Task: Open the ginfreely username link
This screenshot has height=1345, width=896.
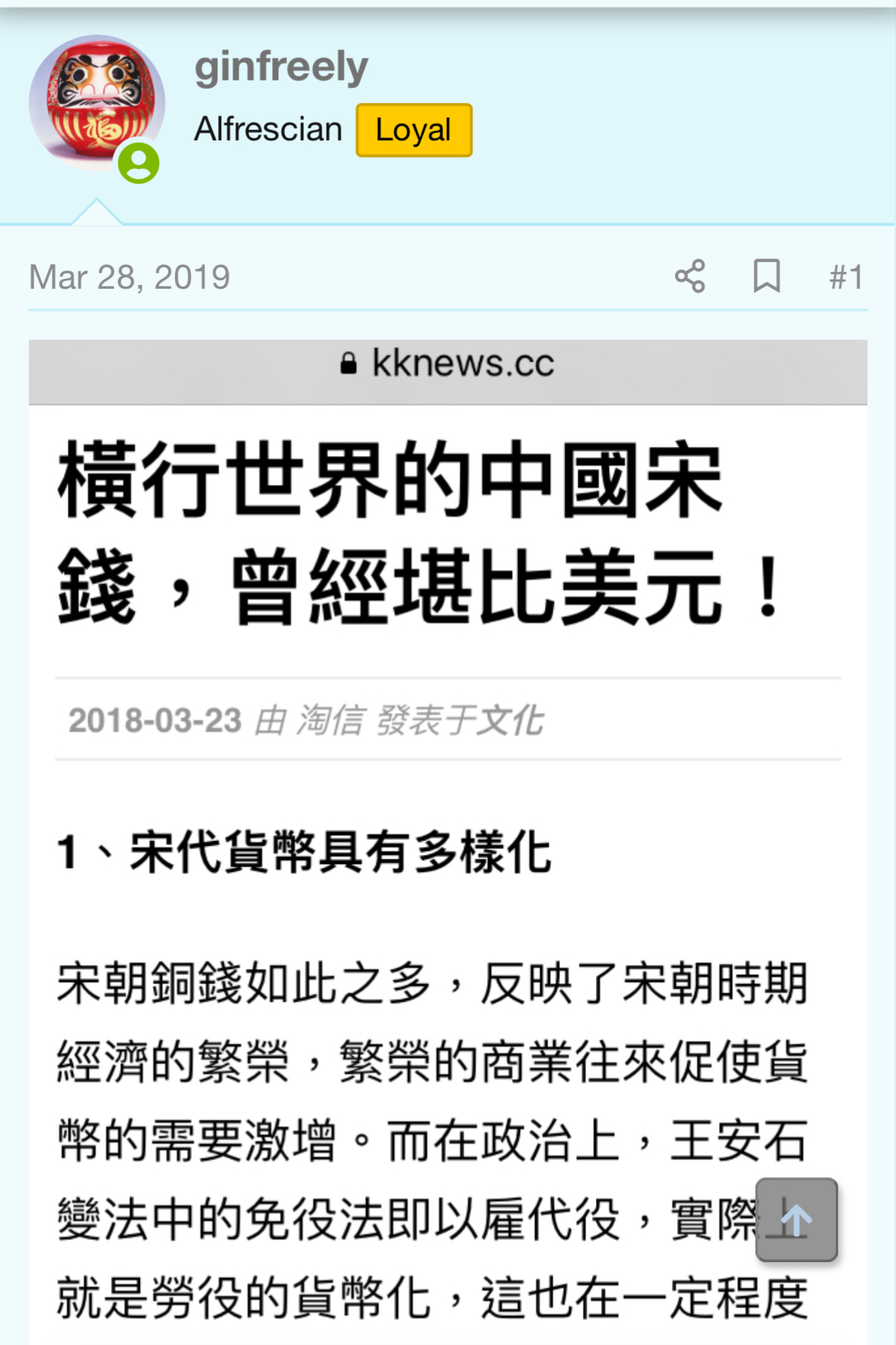Action: pyautogui.click(x=281, y=68)
